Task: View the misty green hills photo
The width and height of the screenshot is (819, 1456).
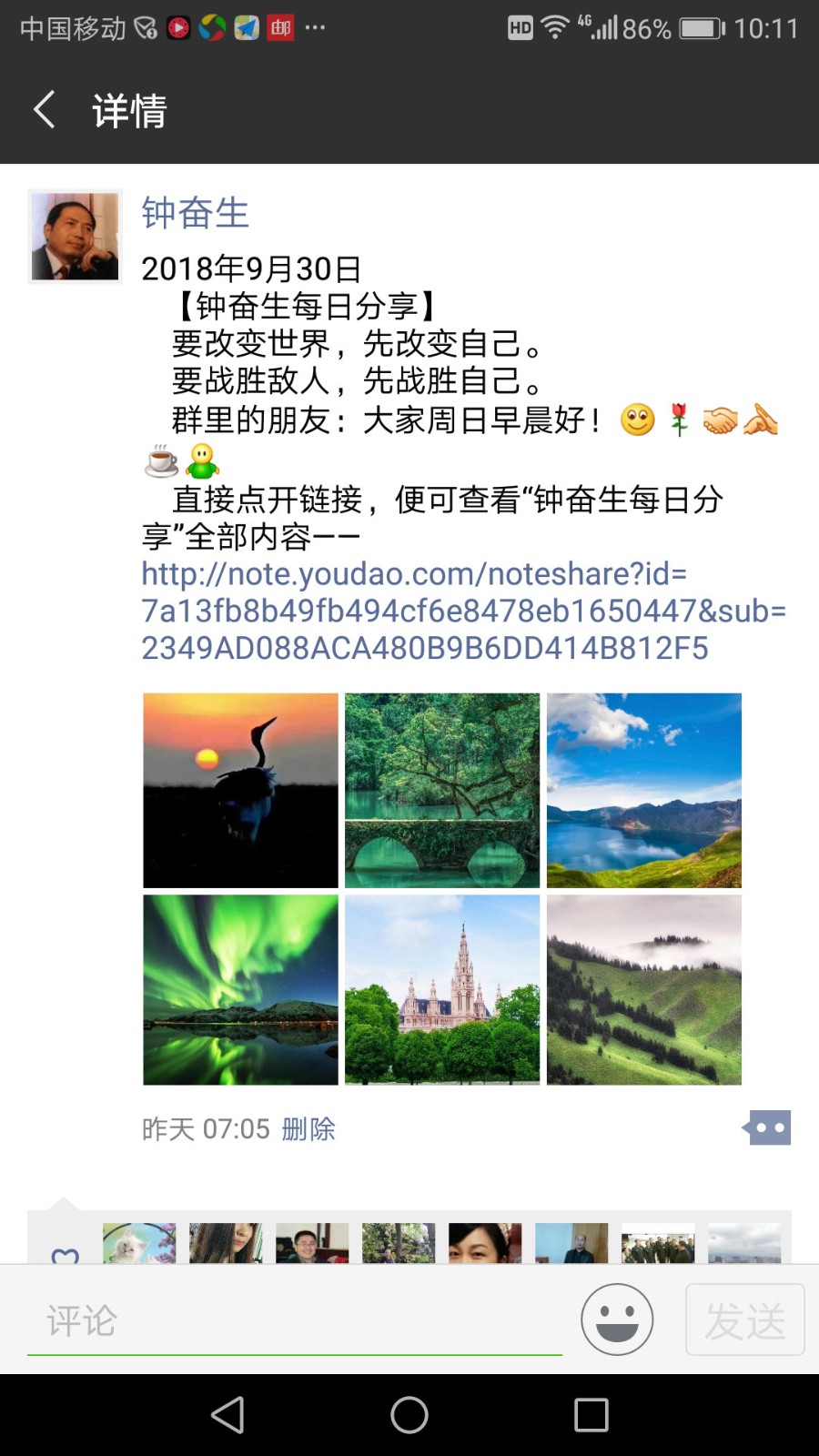Action: (x=644, y=990)
